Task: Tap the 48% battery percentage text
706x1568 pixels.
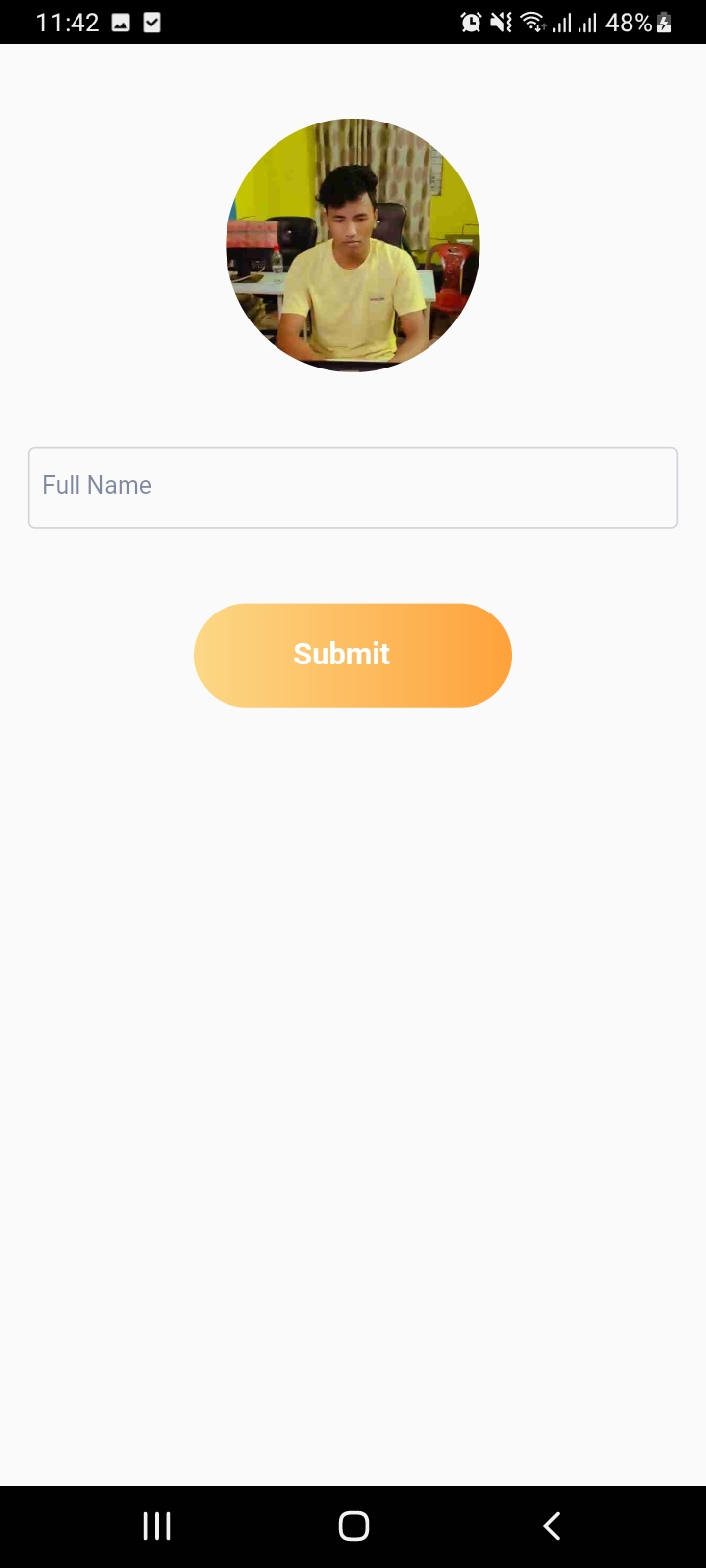Action: pos(629,22)
